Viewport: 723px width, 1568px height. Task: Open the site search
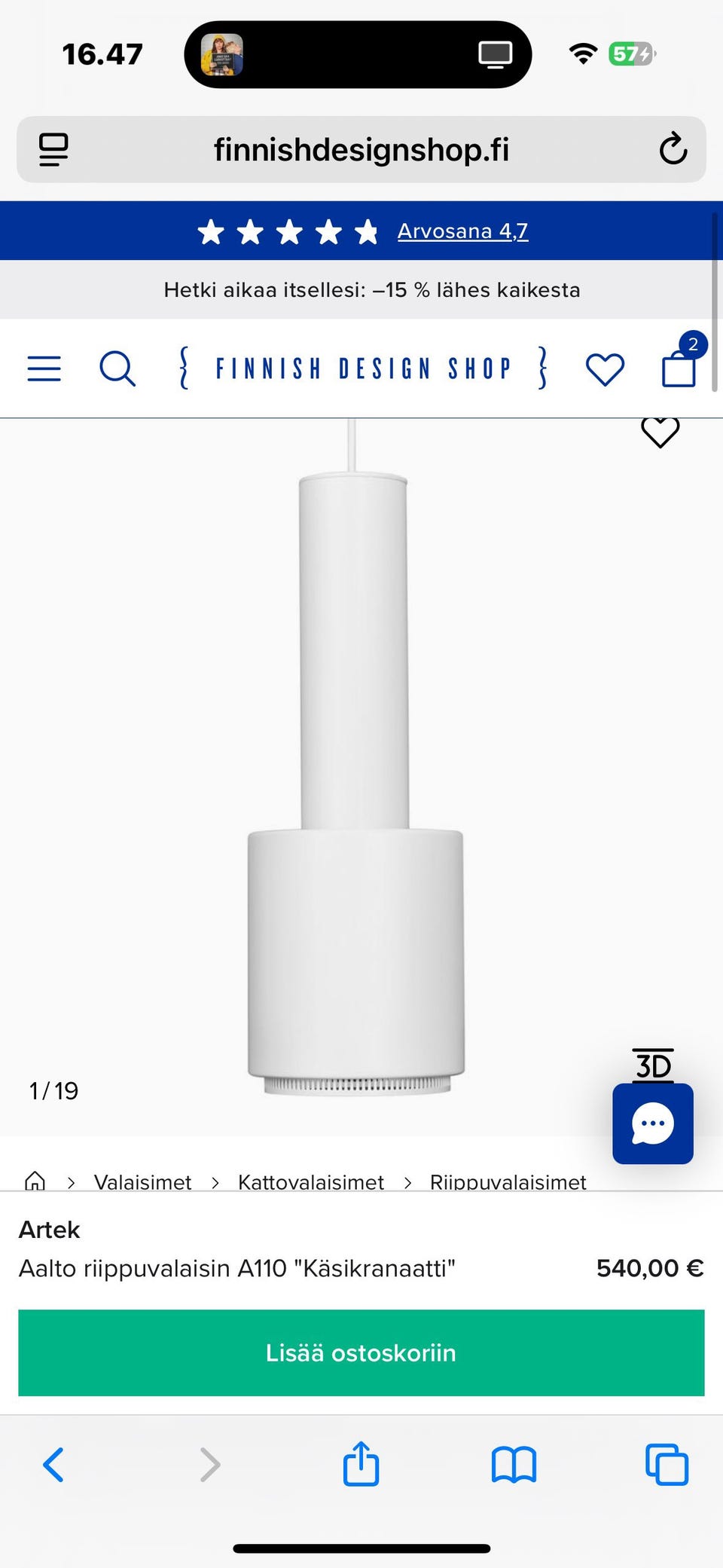click(x=117, y=368)
